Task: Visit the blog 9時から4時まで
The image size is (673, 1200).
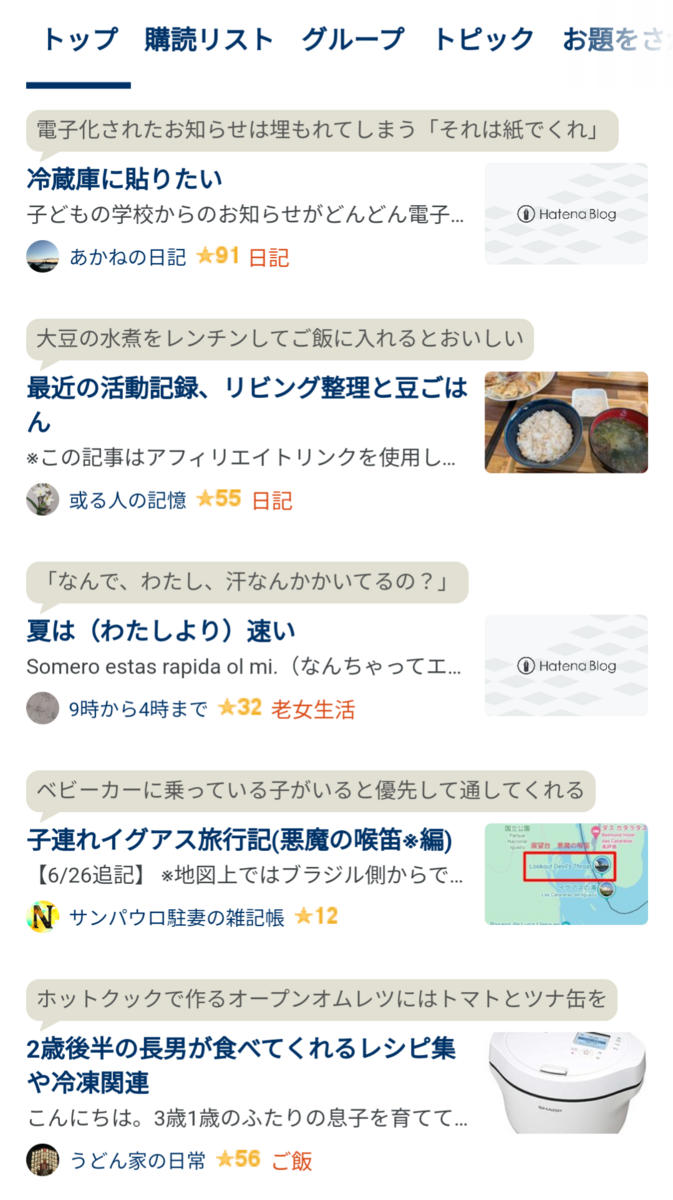Action: click(x=138, y=709)
